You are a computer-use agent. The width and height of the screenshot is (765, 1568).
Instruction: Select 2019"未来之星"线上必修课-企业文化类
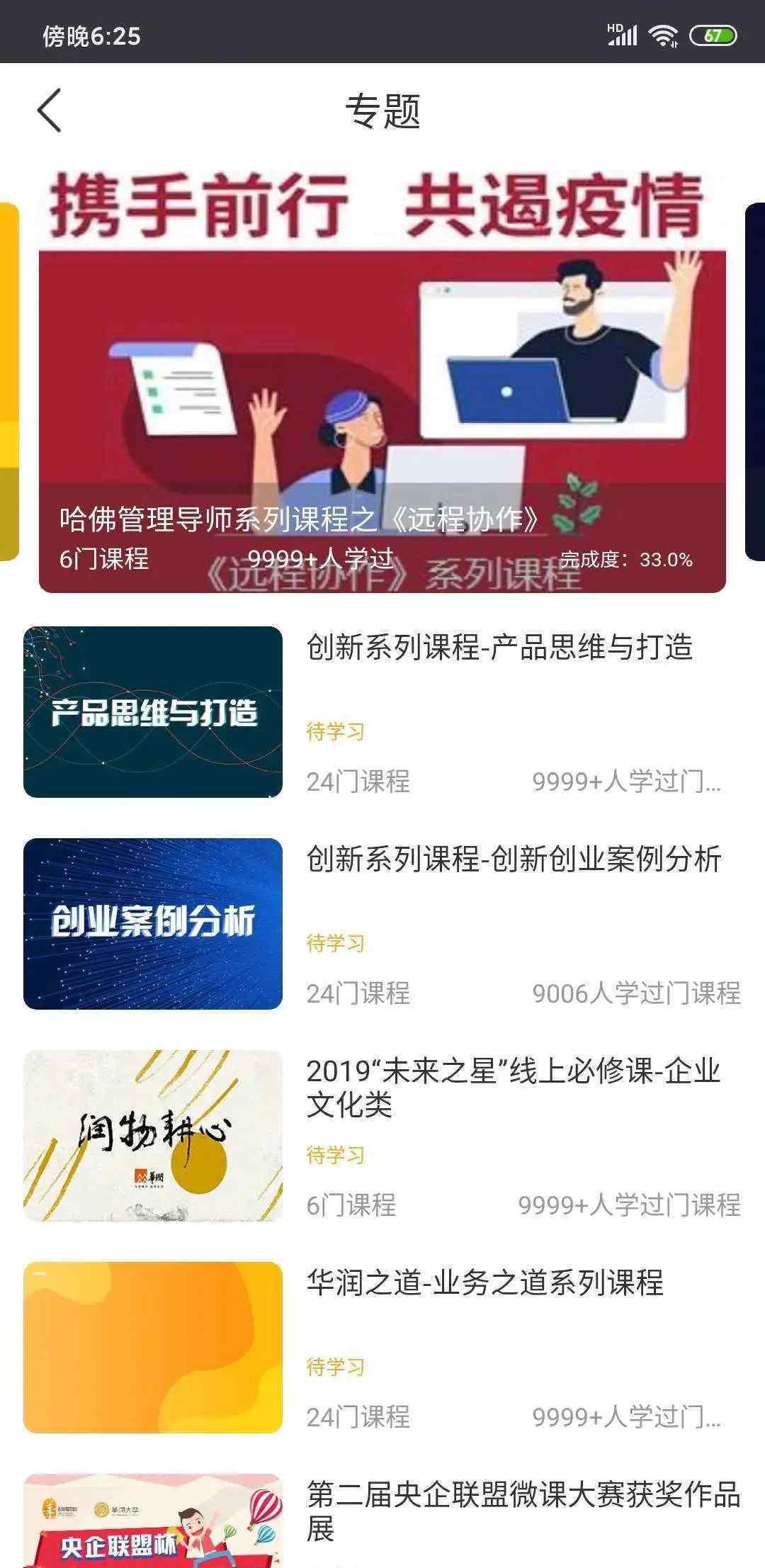tap(382, 1136)
